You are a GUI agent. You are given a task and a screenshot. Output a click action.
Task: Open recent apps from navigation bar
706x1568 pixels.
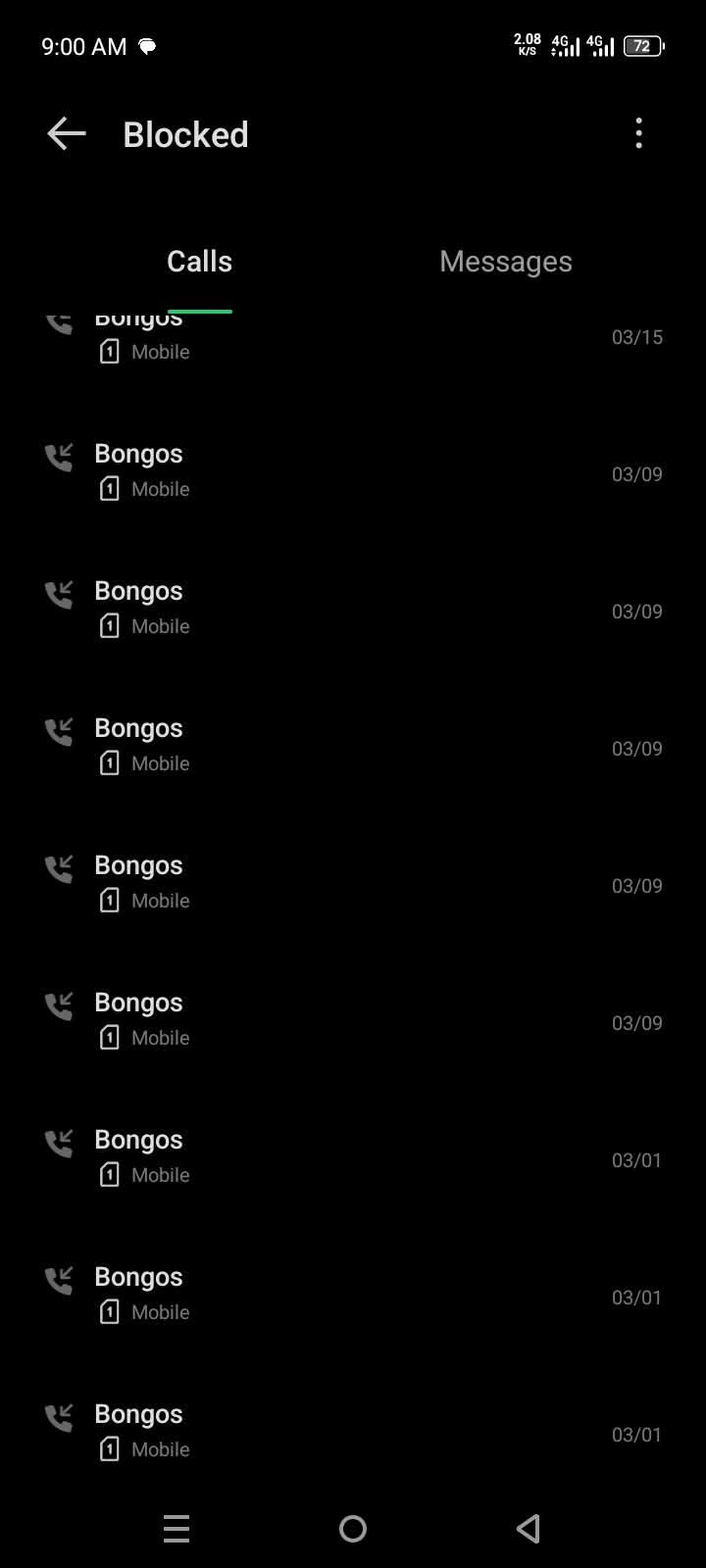tap(176, 1528)
